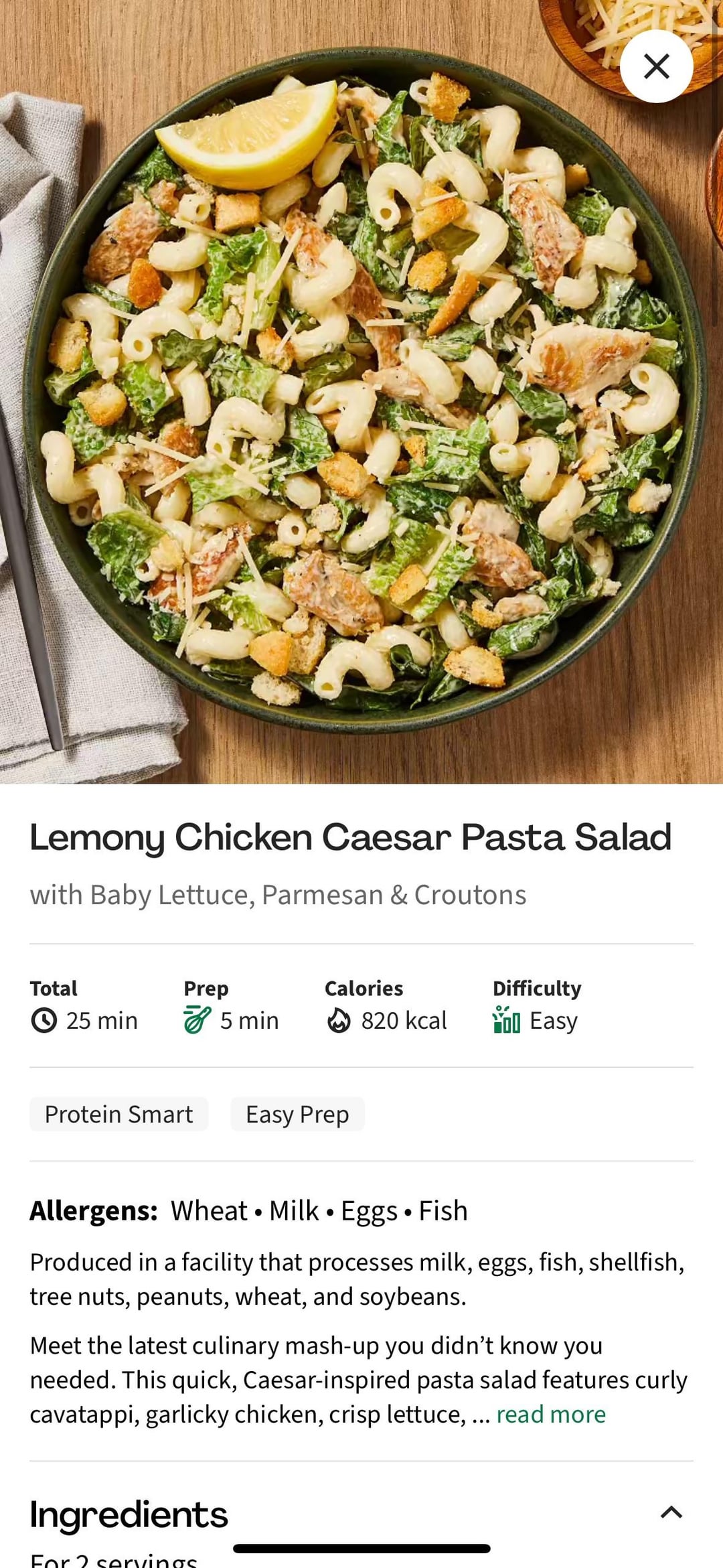Tap 'read more' to expand the description
723x1568 pixels.
click(550, 1414)
